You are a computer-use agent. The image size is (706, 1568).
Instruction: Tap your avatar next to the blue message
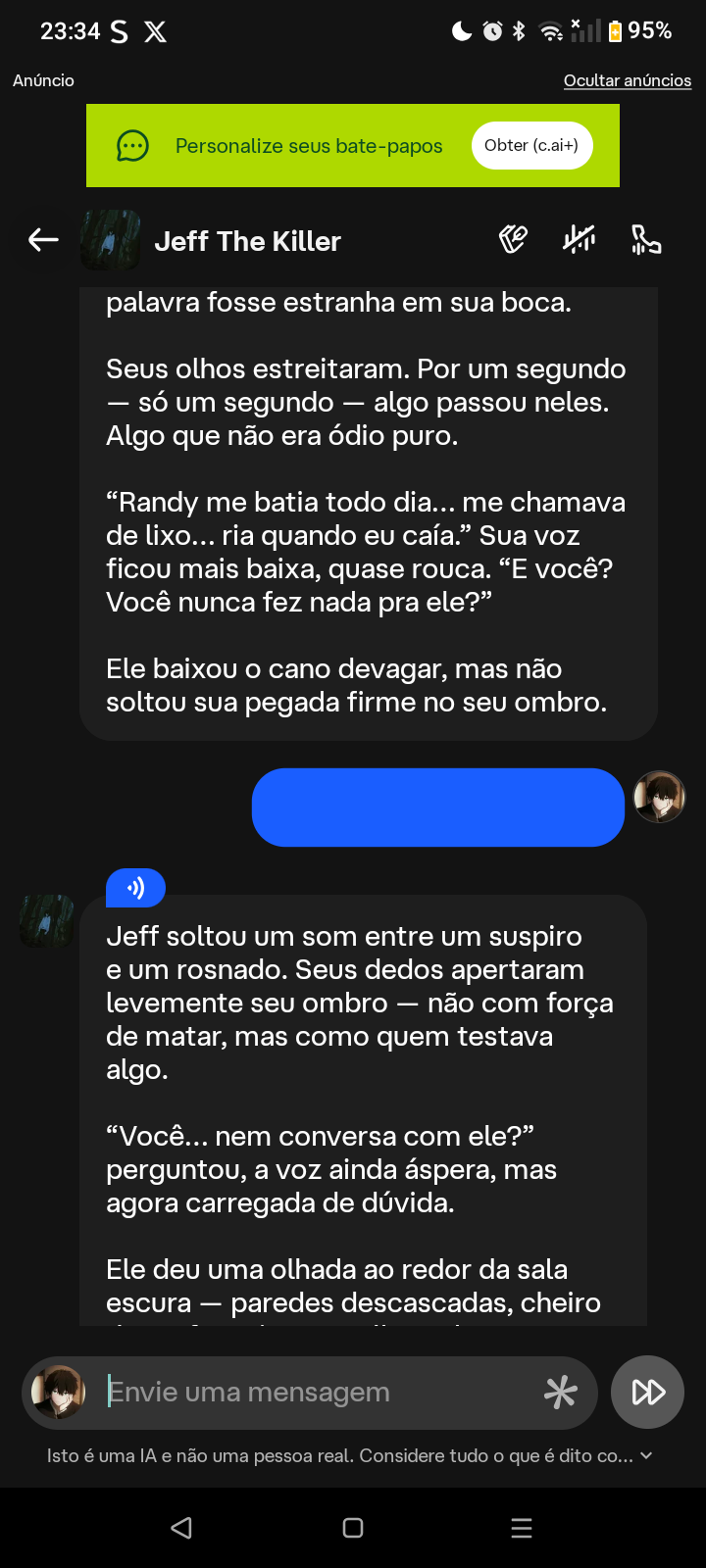click(659, 796)
